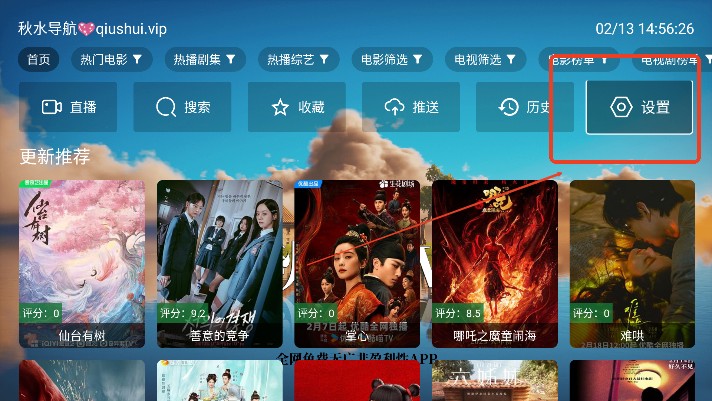Open the 推送 push button
This screenshot has width=712, height=401.
pos(411,107)
